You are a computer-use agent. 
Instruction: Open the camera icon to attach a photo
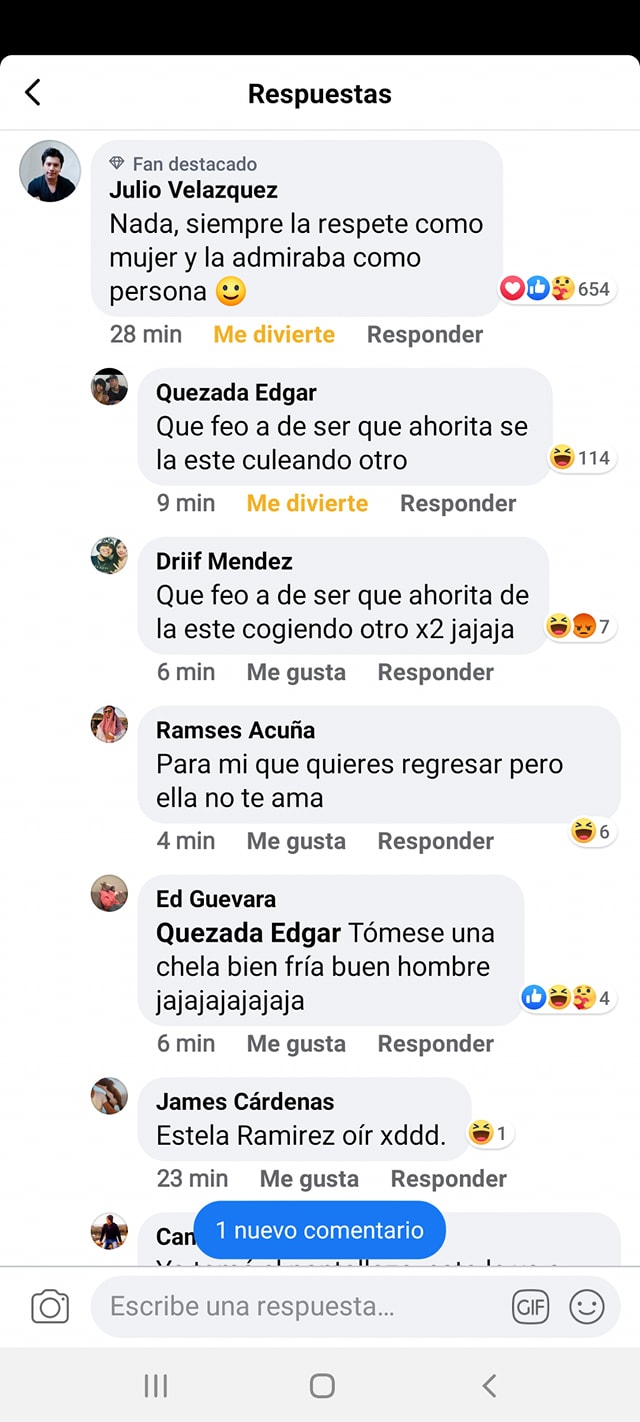[50, 1307]
